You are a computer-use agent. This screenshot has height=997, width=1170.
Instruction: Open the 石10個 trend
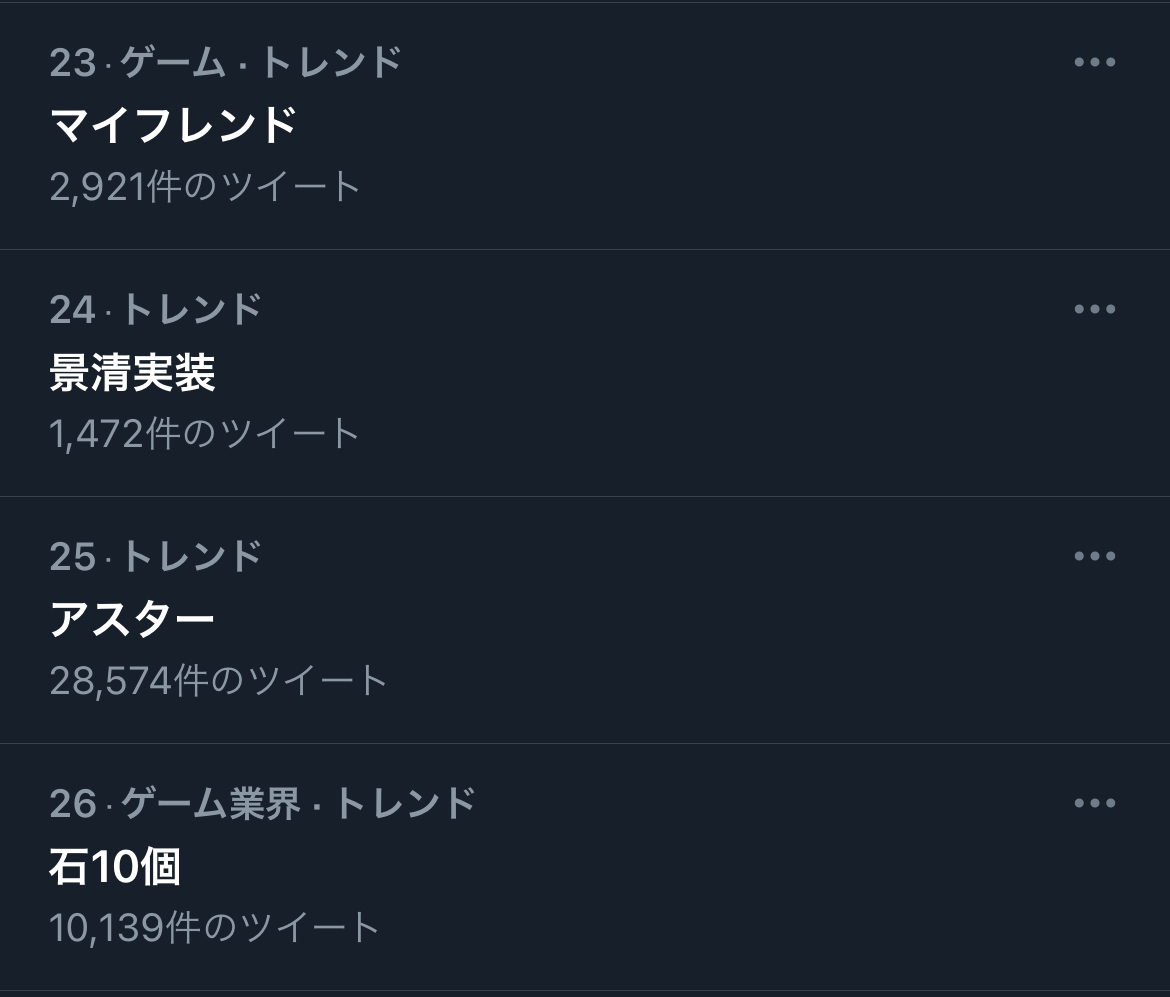pos(115,866)
